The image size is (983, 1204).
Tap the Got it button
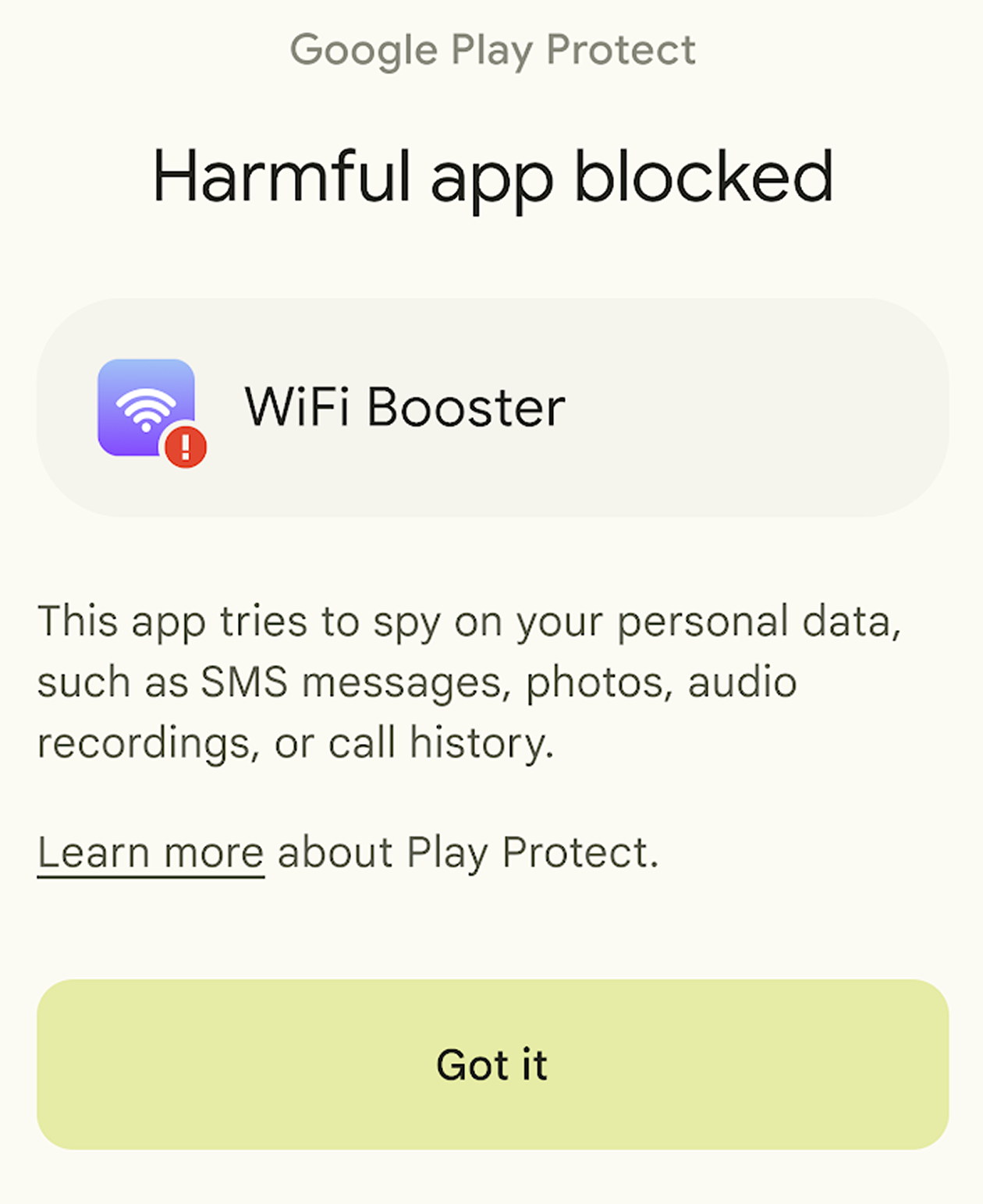tap(492, 1064)
